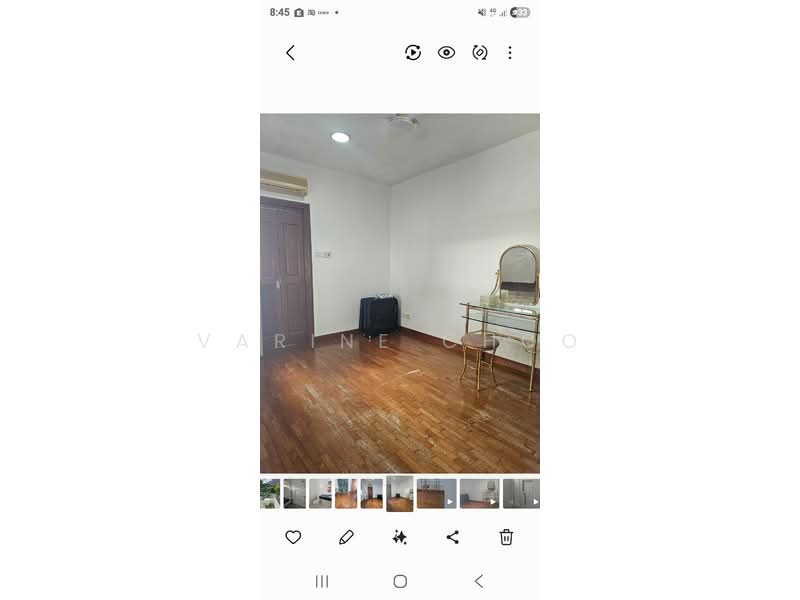Jump to the leftmost greenery thumbnail in strip
Screen dimensions: 800x600
coord(269,493)
